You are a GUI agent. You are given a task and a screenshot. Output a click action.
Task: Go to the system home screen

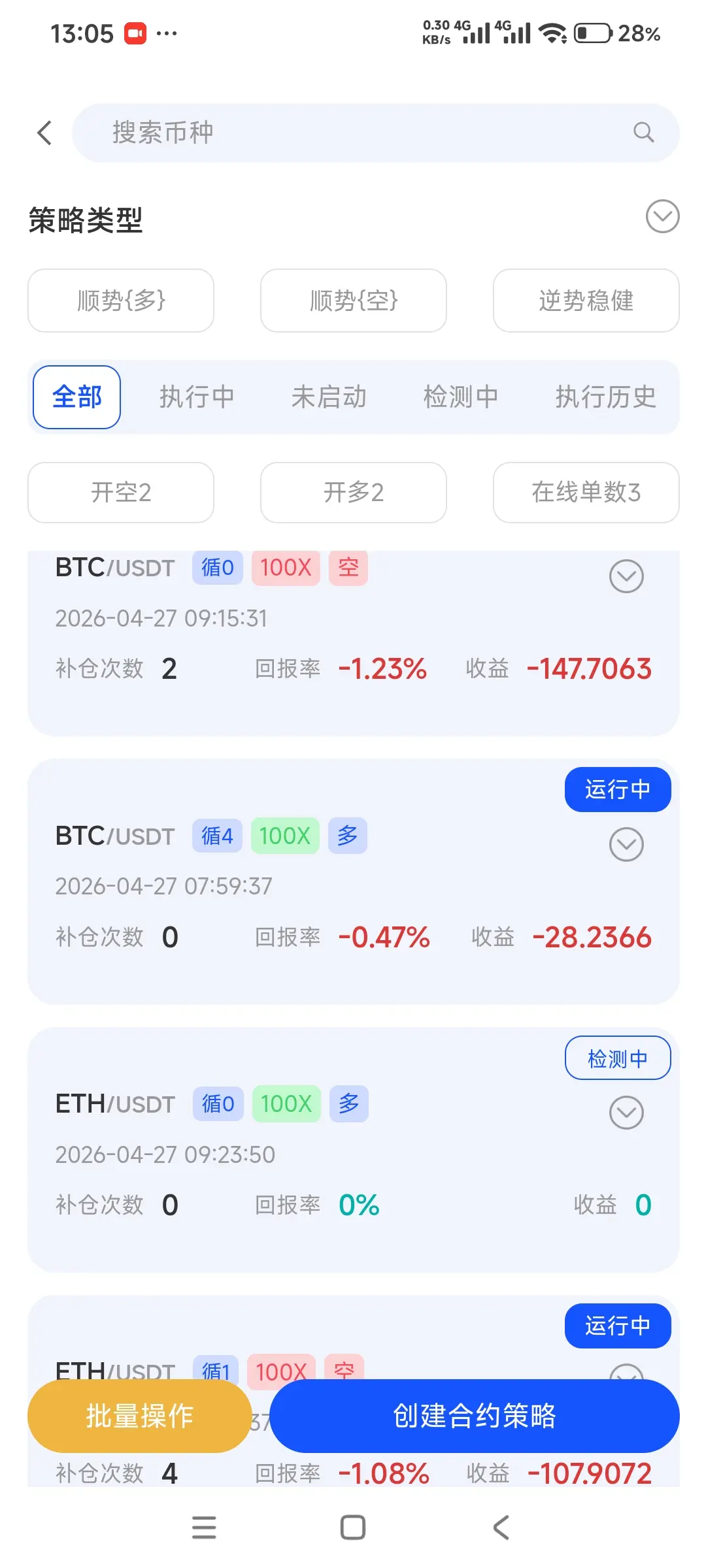353,1527
